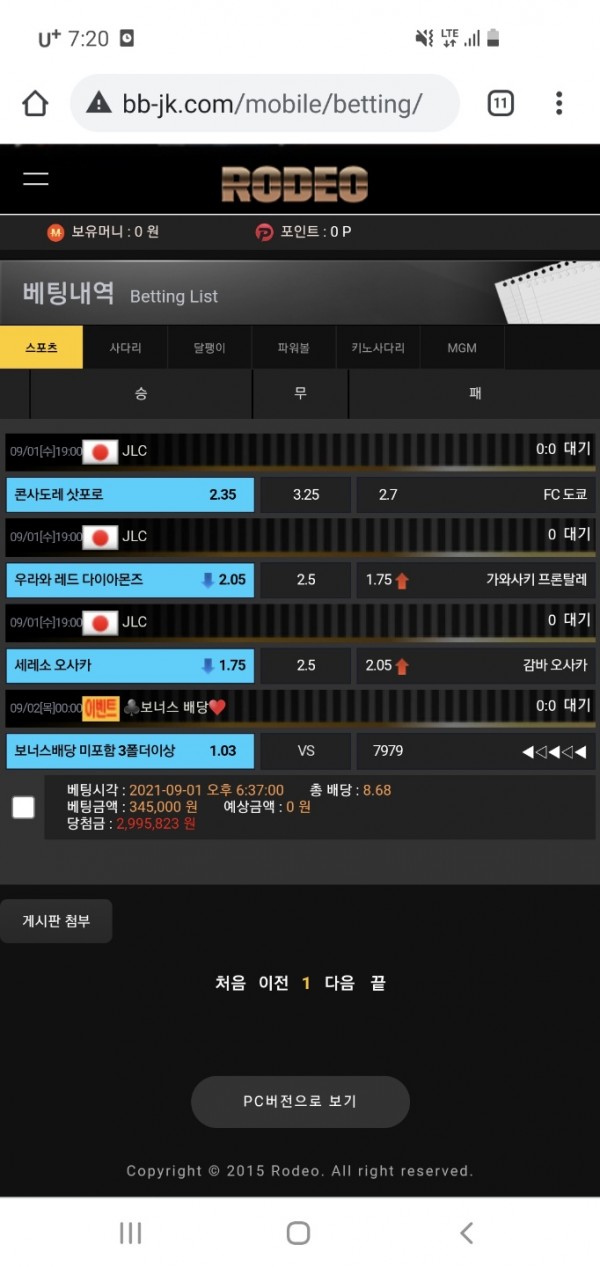Switch to the 키노사다리 tab
The height and width of the screenshot is (1267, 600).
pos(377,348)
